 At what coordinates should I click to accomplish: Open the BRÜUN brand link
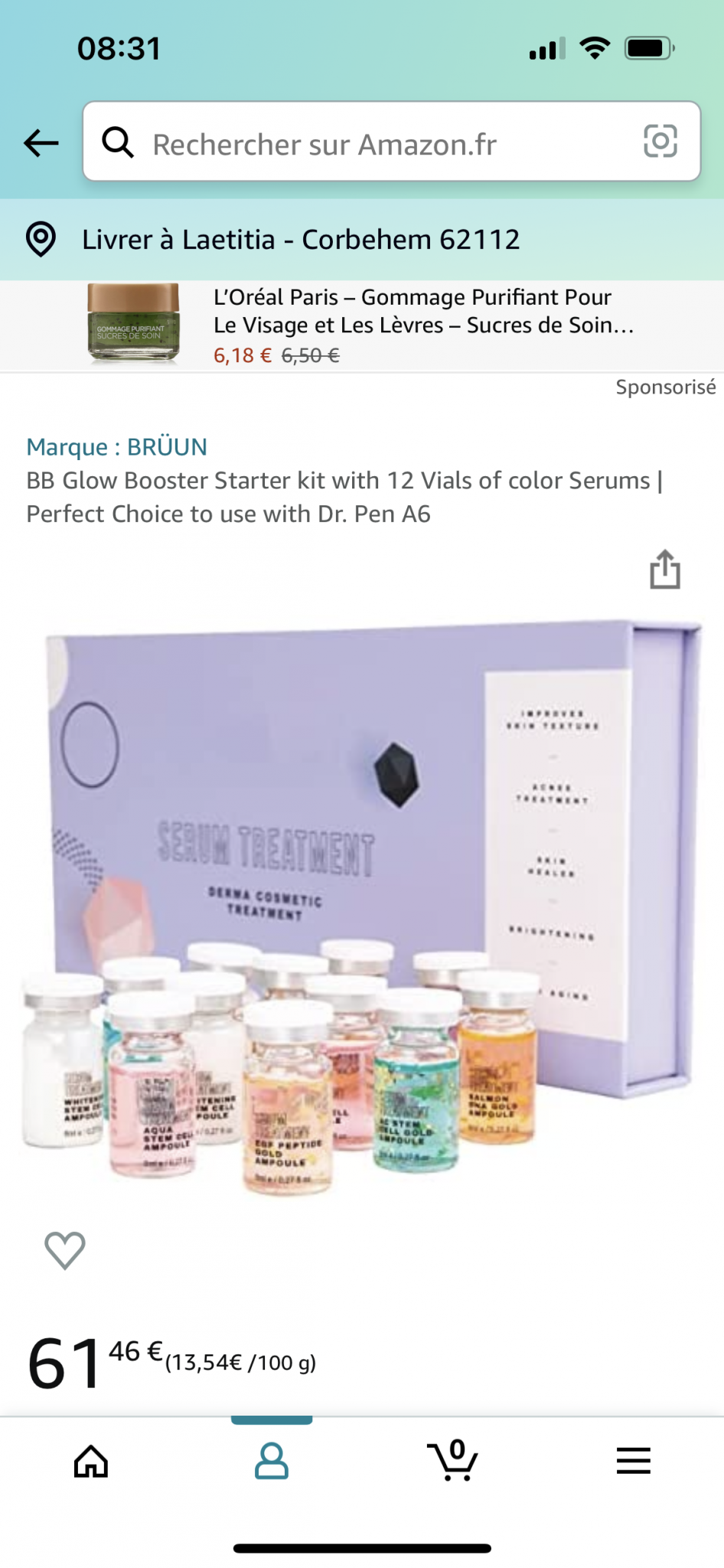coord(117,446)
